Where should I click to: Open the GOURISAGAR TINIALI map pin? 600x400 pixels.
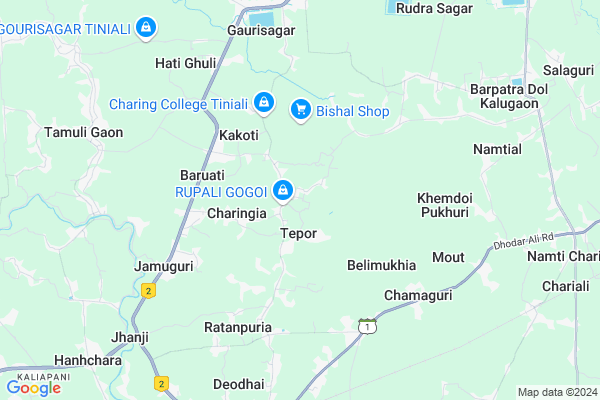coord(146,28)
